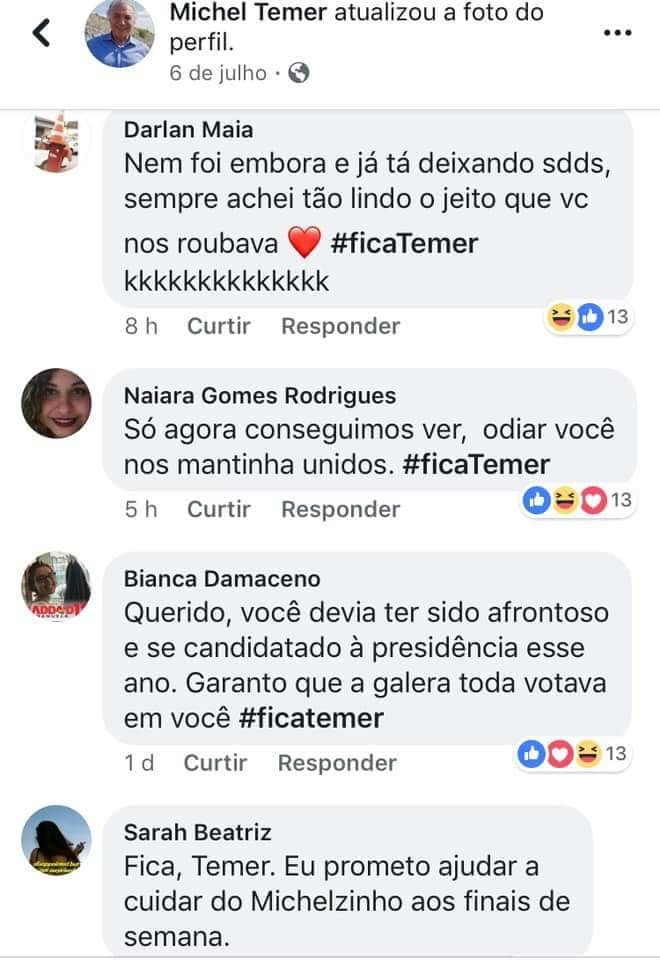Tap Curtir on Naiara Gomes Rodrigues' comment

(219, 509)
